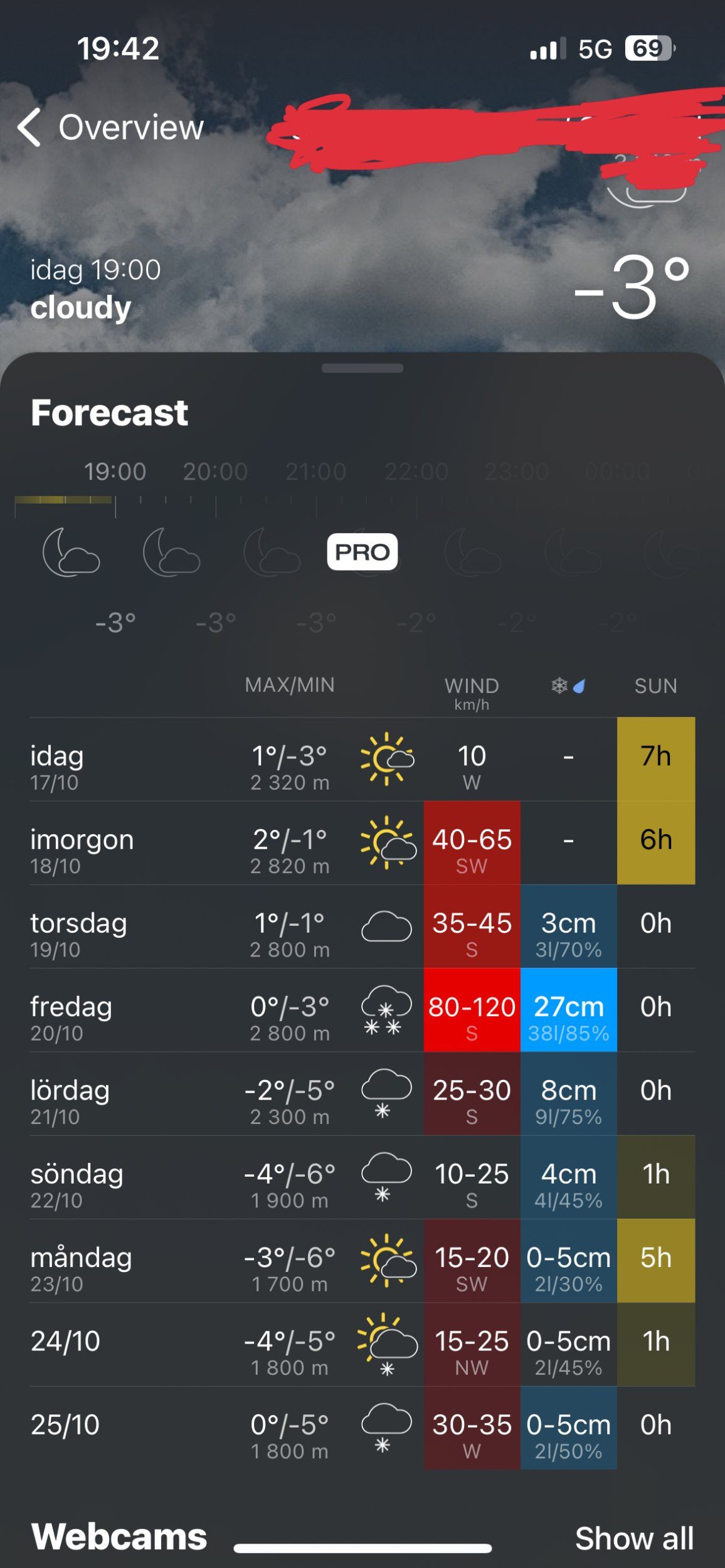The width and height of the screenshot is (725, 1568).
Task: Go back to Overview
Action: 110,127
